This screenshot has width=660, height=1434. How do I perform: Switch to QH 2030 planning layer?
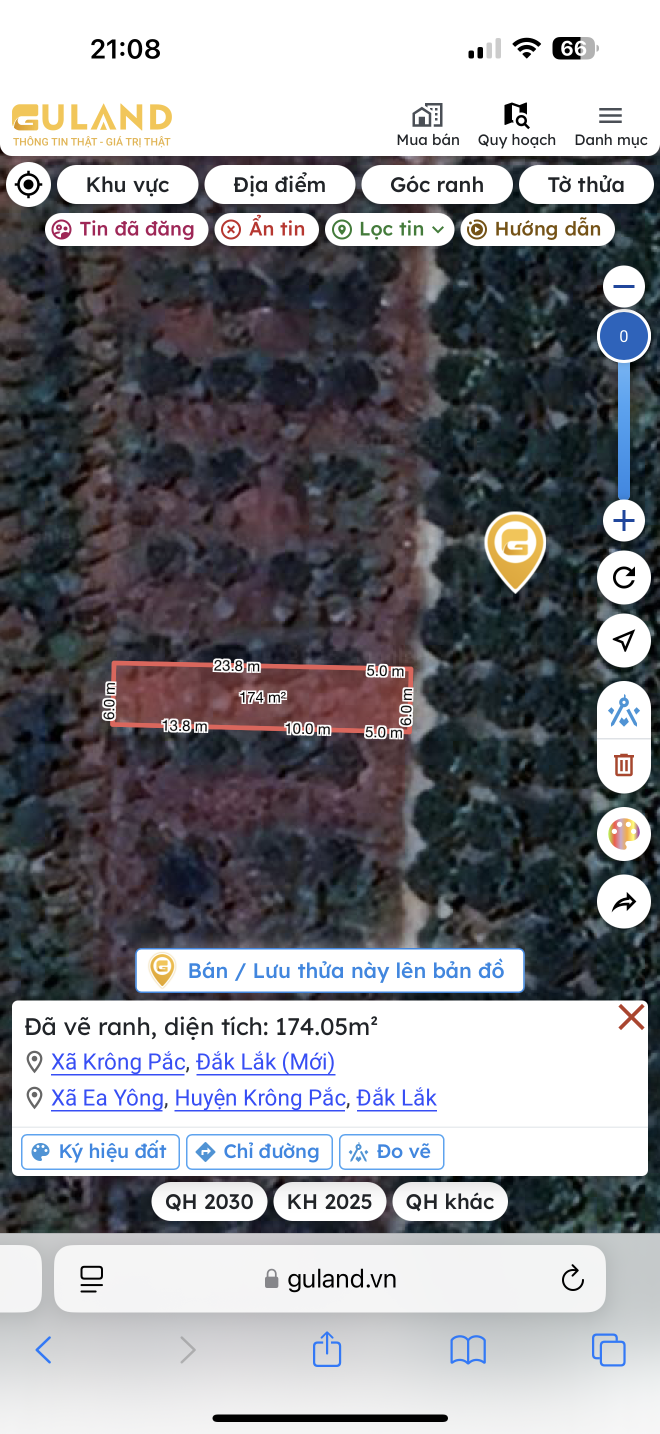209,1201
